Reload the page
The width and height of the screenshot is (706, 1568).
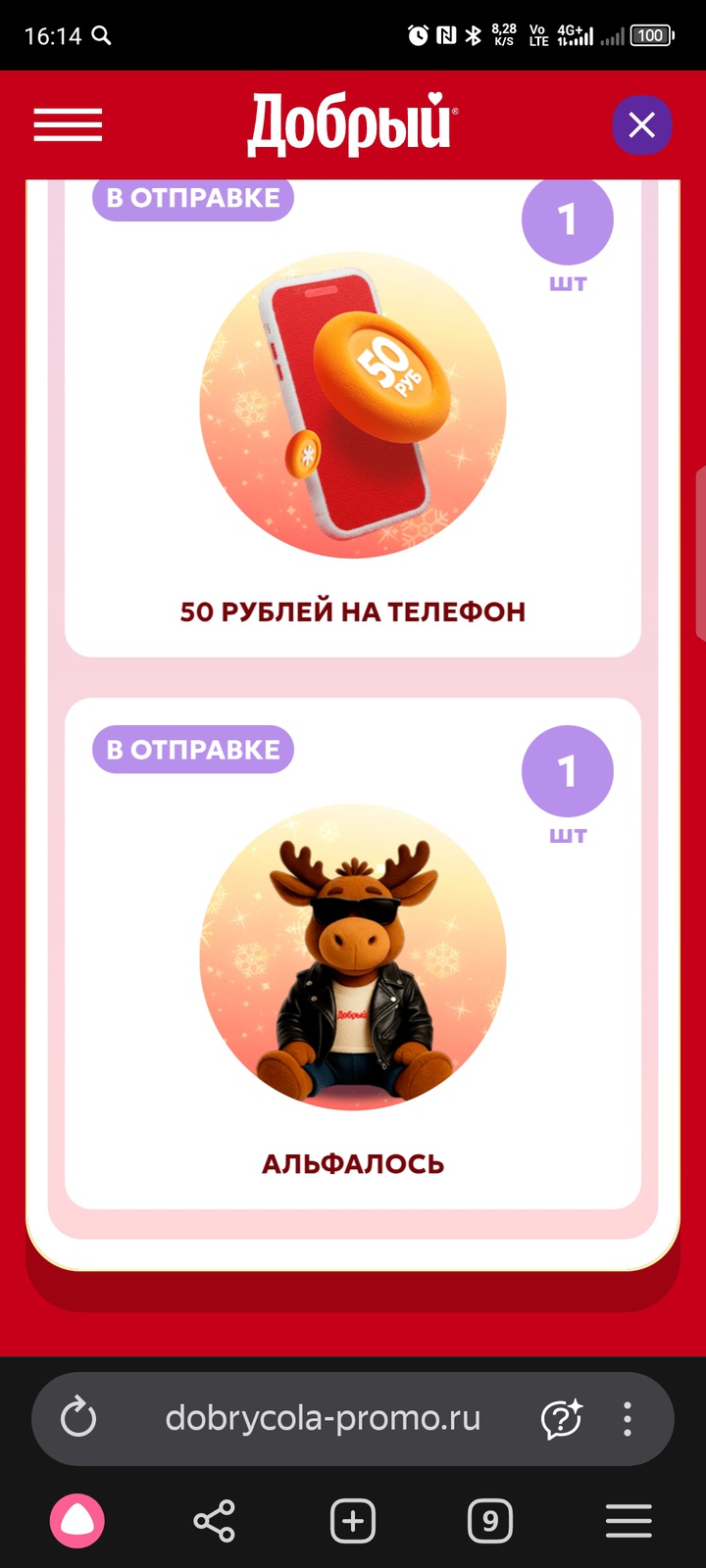coord(78,1418)
